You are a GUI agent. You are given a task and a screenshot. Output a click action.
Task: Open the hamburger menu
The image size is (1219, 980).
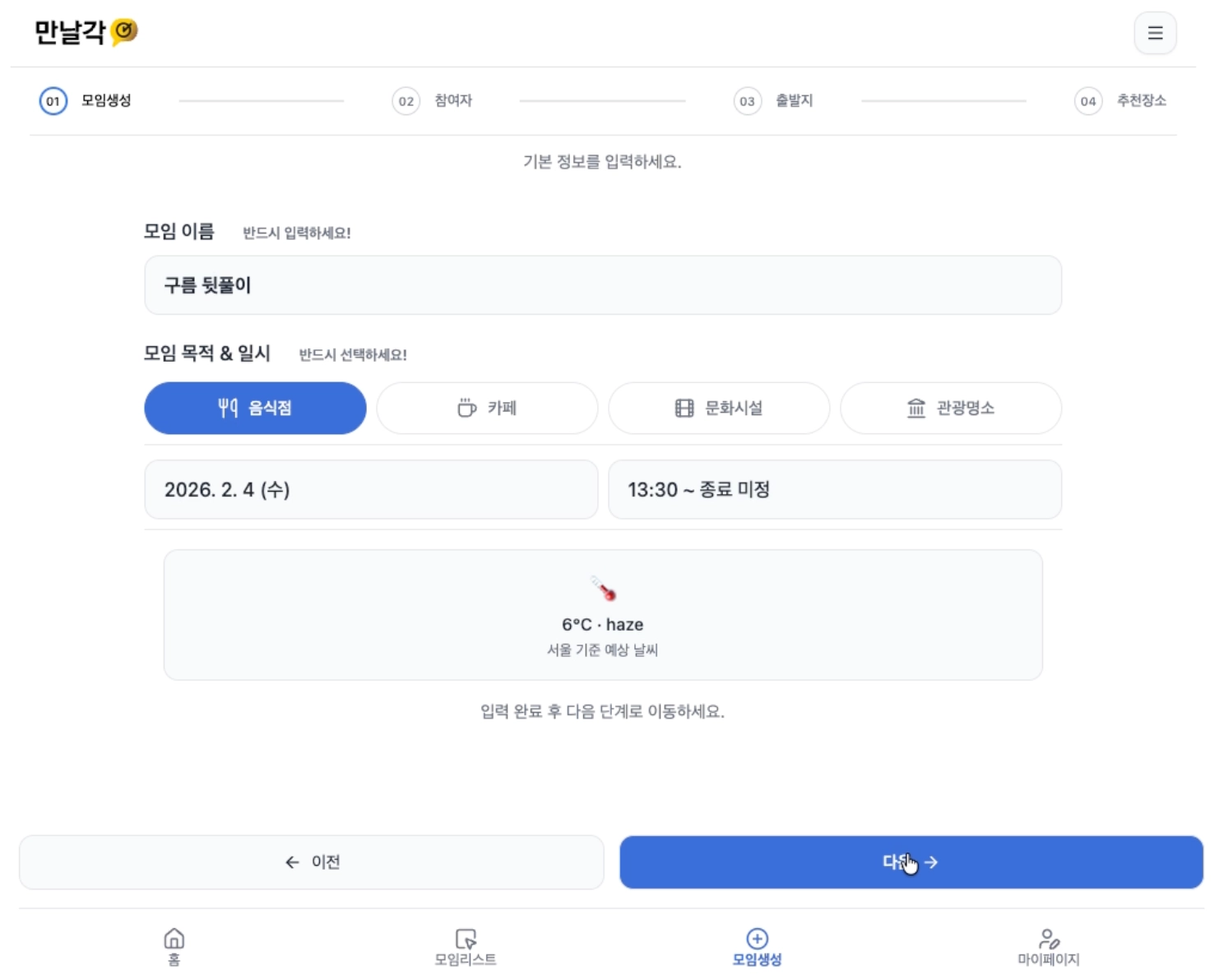click(x=1154, y=33)
